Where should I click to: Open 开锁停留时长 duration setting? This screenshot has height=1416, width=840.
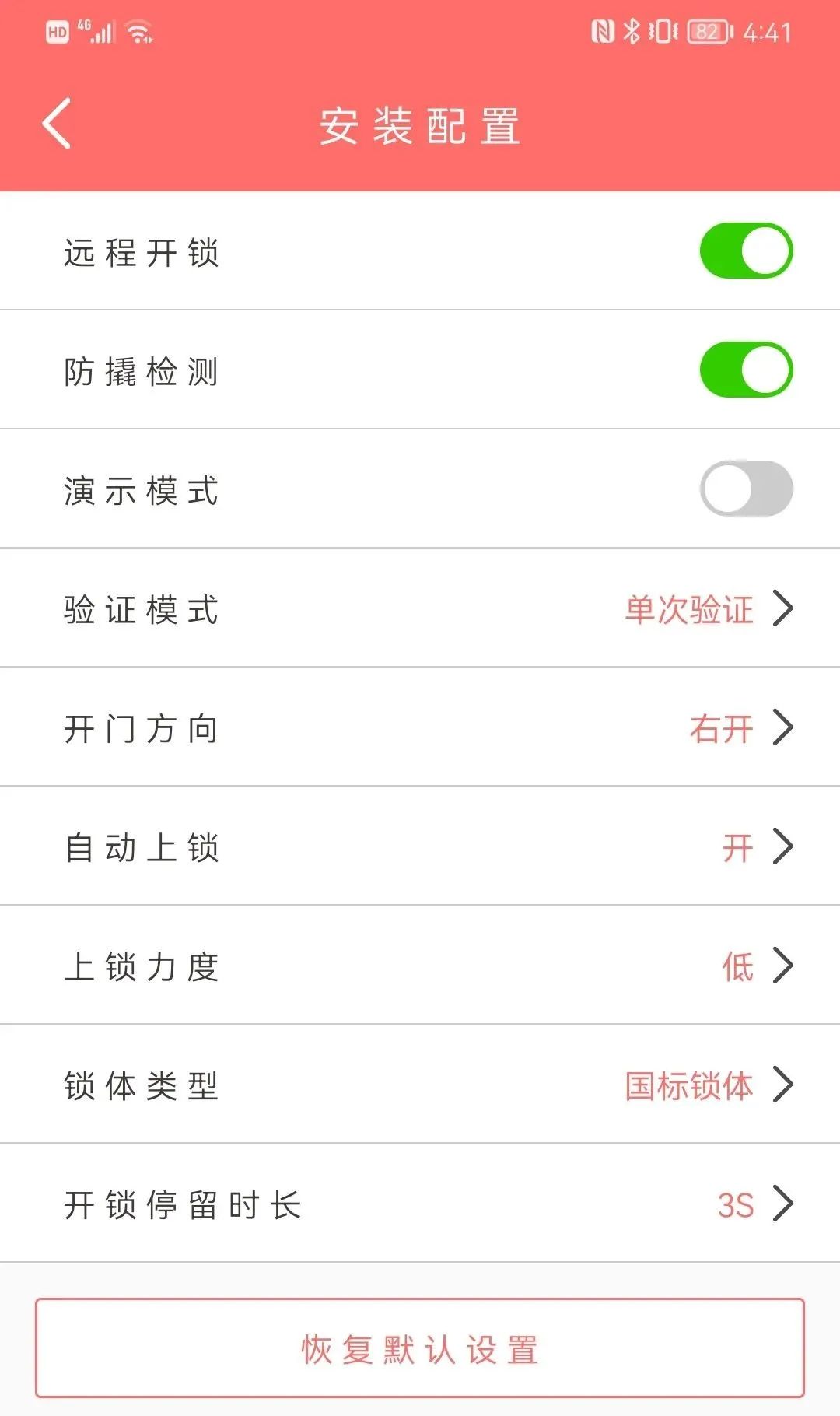click(420, 1203)
